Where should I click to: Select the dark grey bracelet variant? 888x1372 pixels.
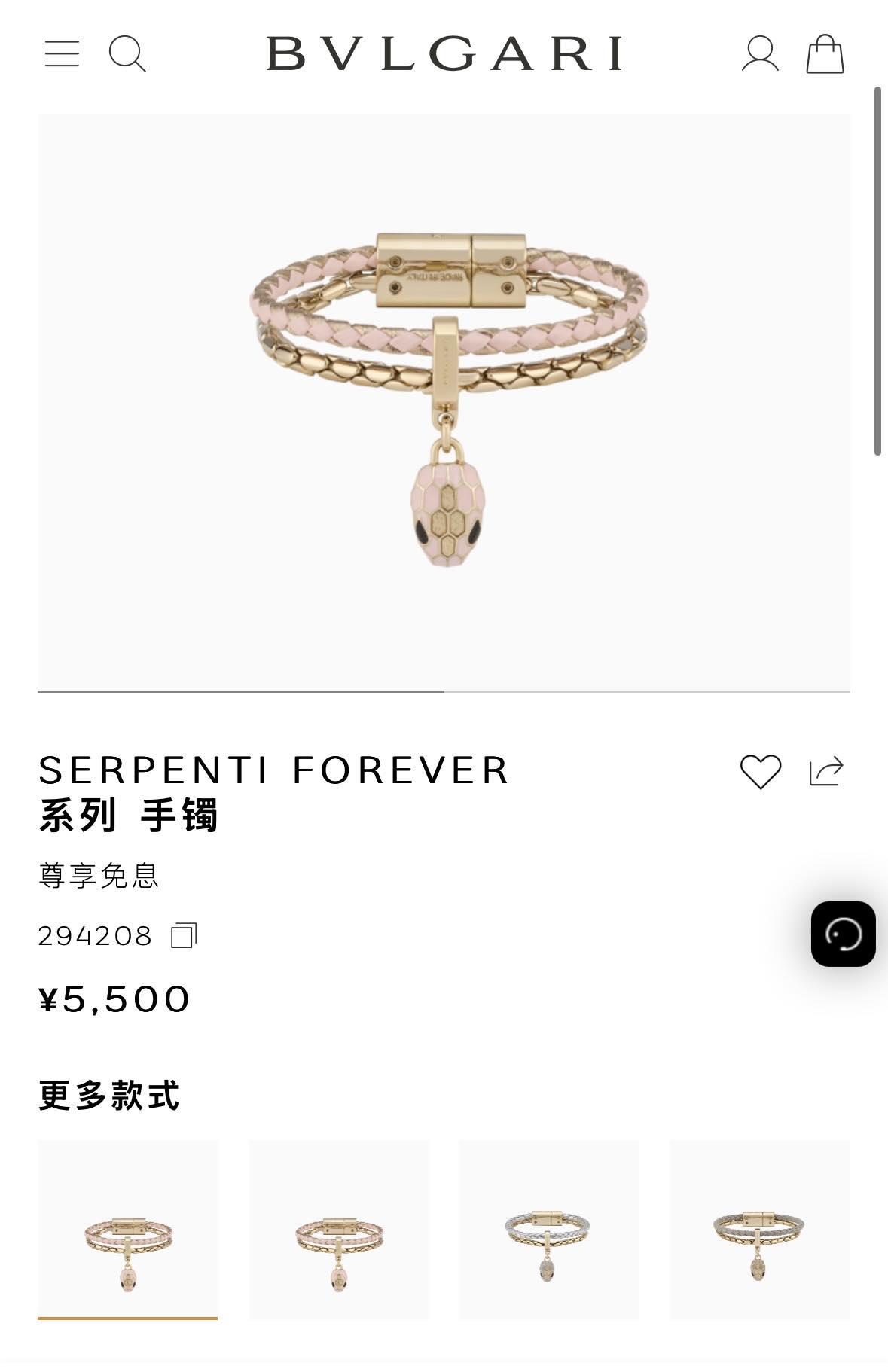[758, 1229]
